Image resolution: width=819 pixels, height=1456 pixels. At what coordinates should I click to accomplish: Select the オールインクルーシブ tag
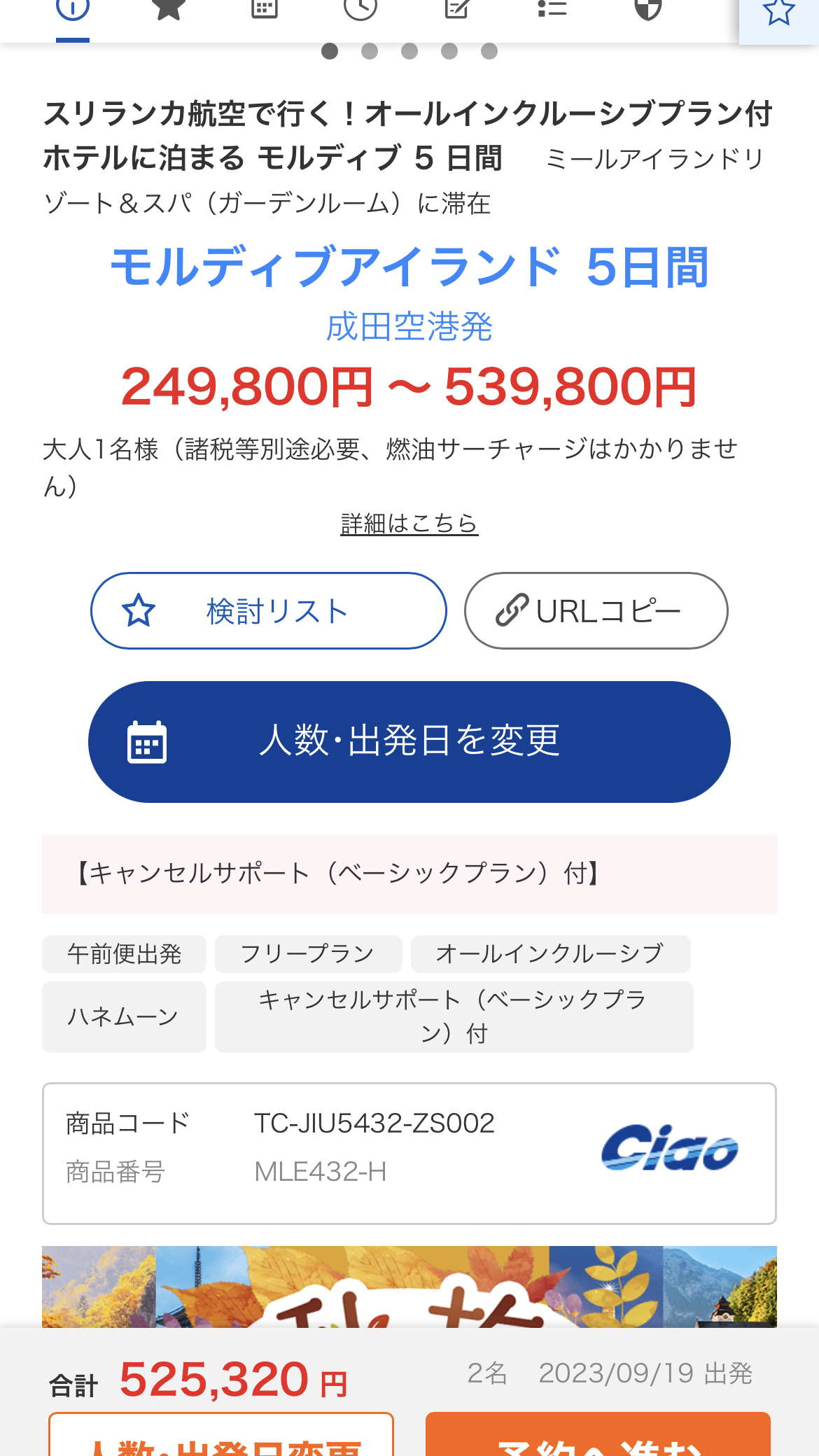pyautogui.click(x=550, y=954)
